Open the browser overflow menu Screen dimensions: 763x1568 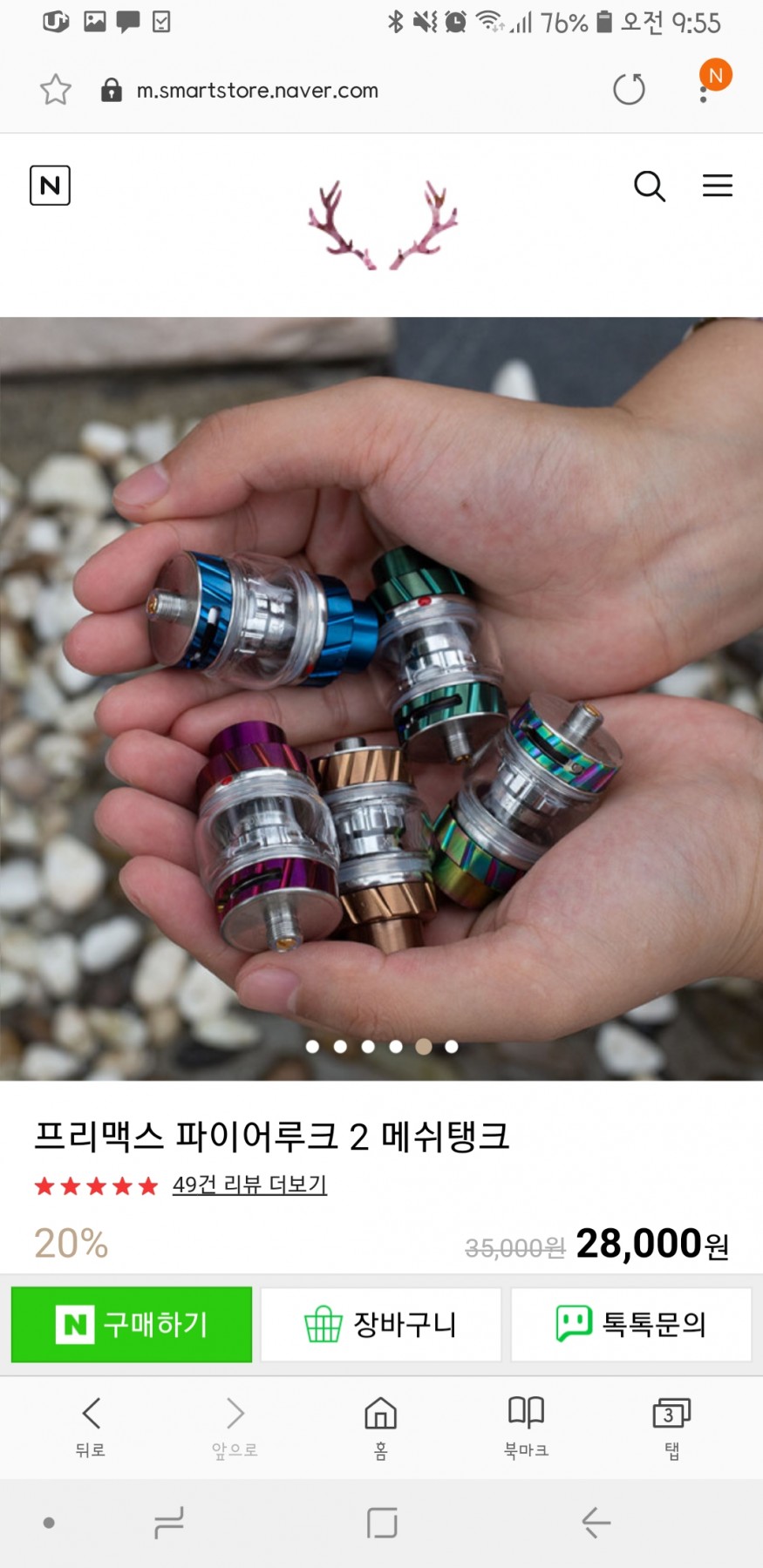705,90
